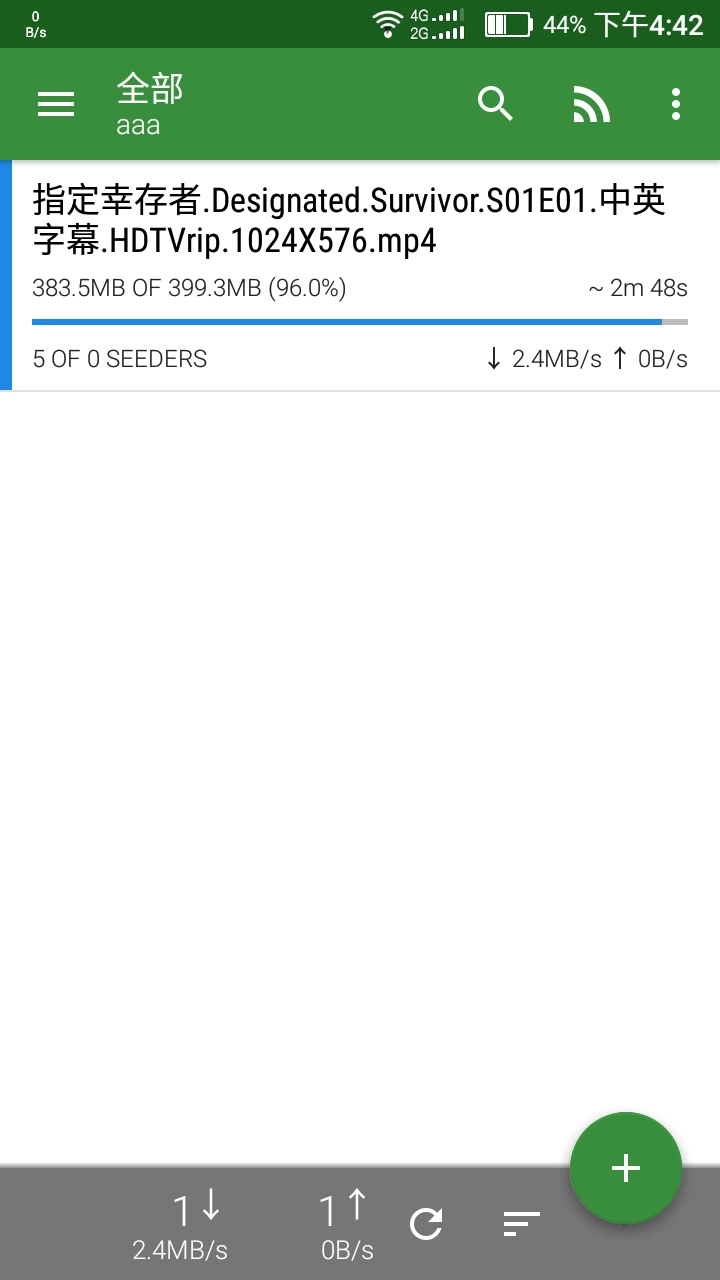Search the torrent list

click(x=495, y=104)
